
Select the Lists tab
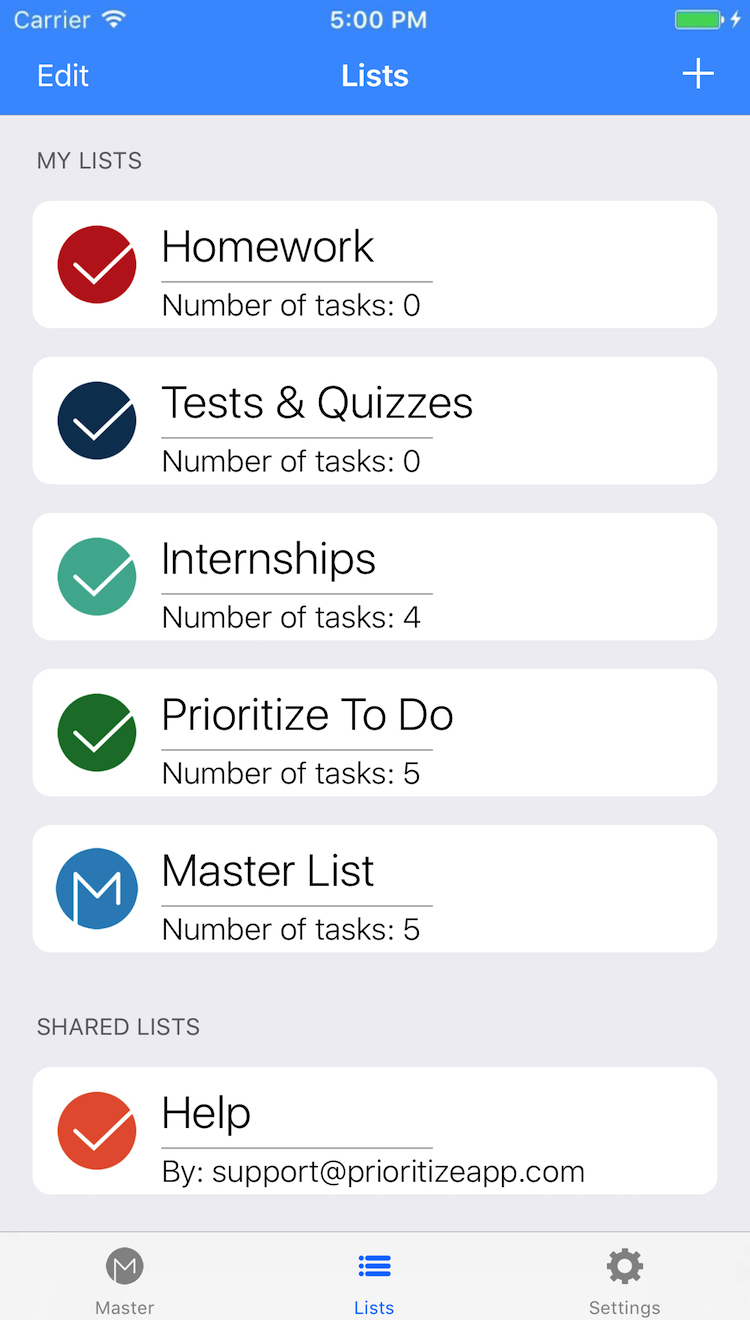pyautogui.click(x=374, y=1280)
